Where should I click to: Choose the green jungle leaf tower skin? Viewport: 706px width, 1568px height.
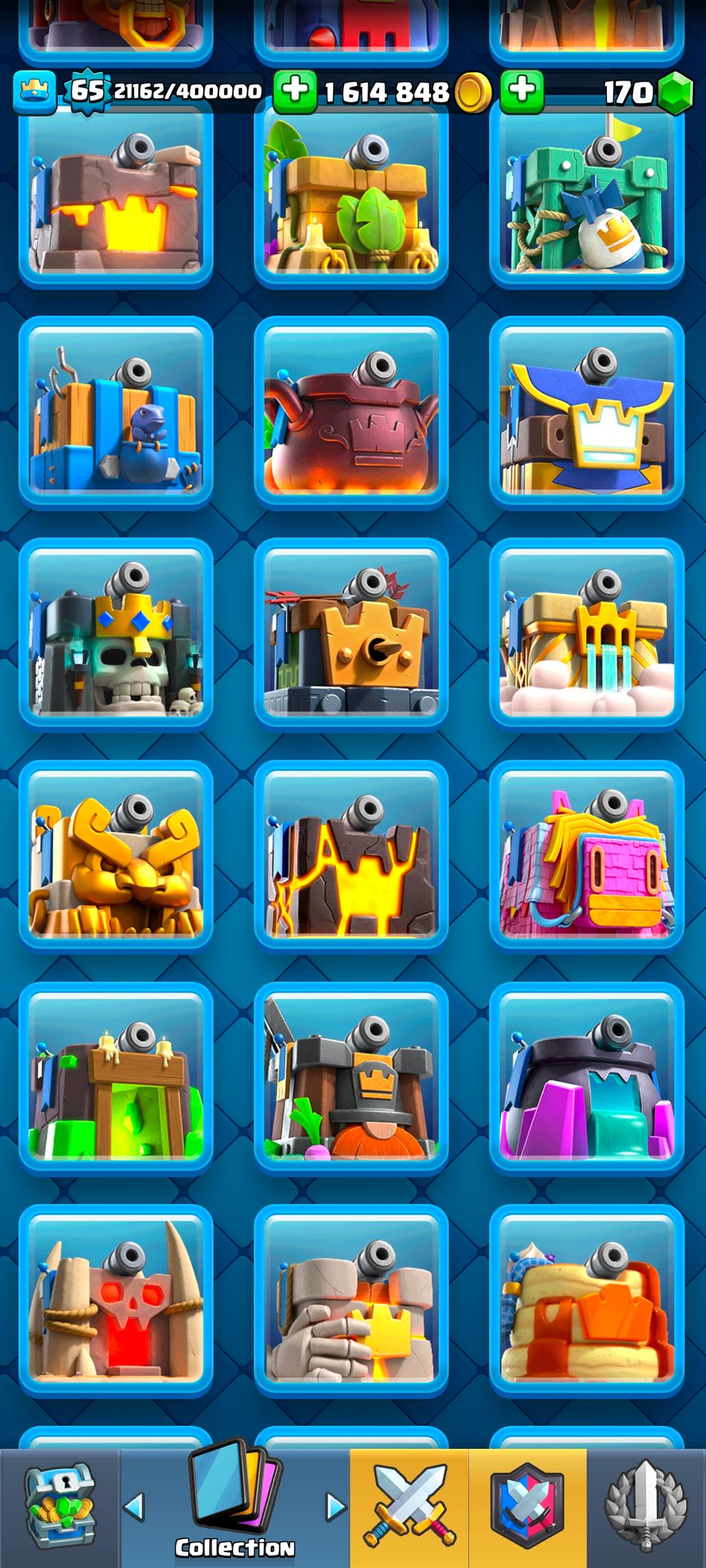click(x=351, y=196)
